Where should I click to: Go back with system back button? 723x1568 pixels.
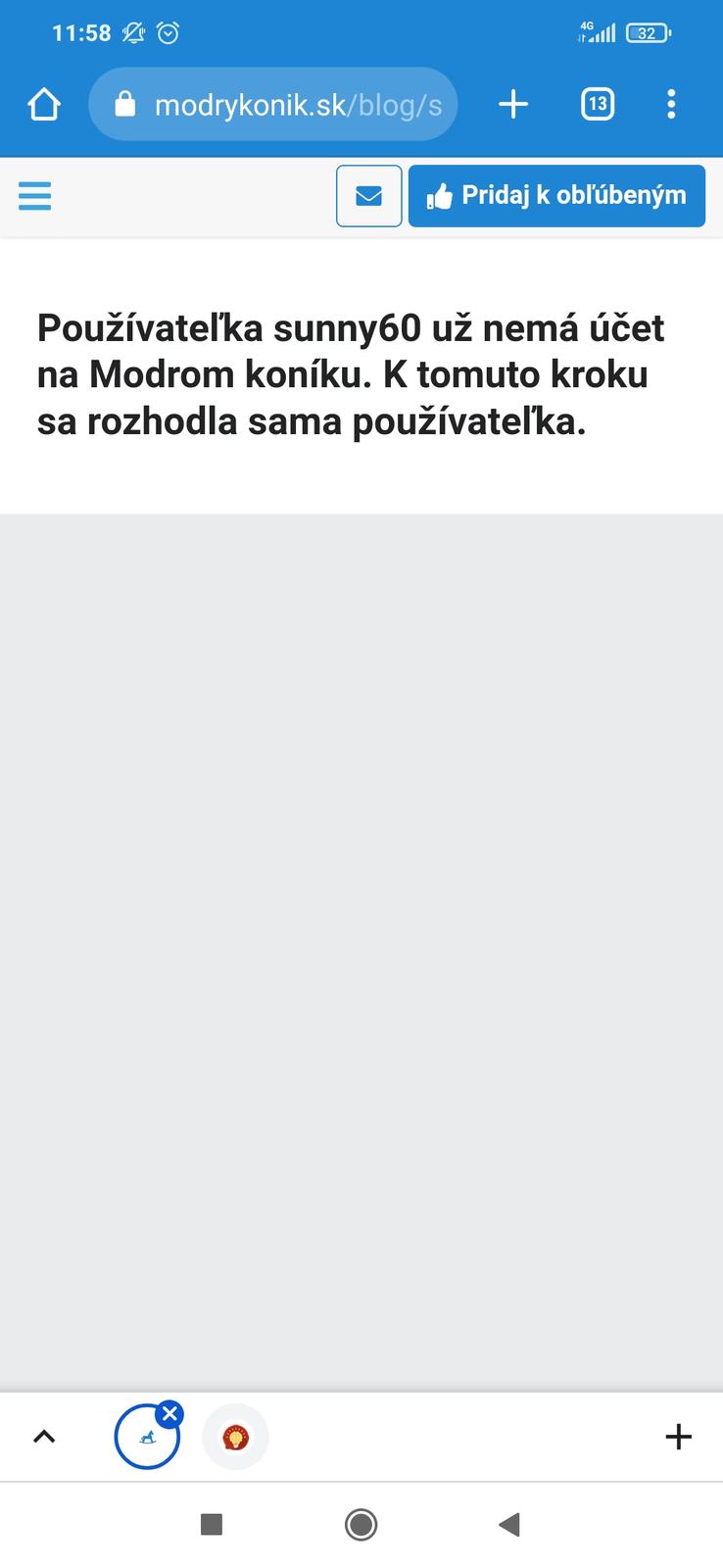tap(508, 1524)
